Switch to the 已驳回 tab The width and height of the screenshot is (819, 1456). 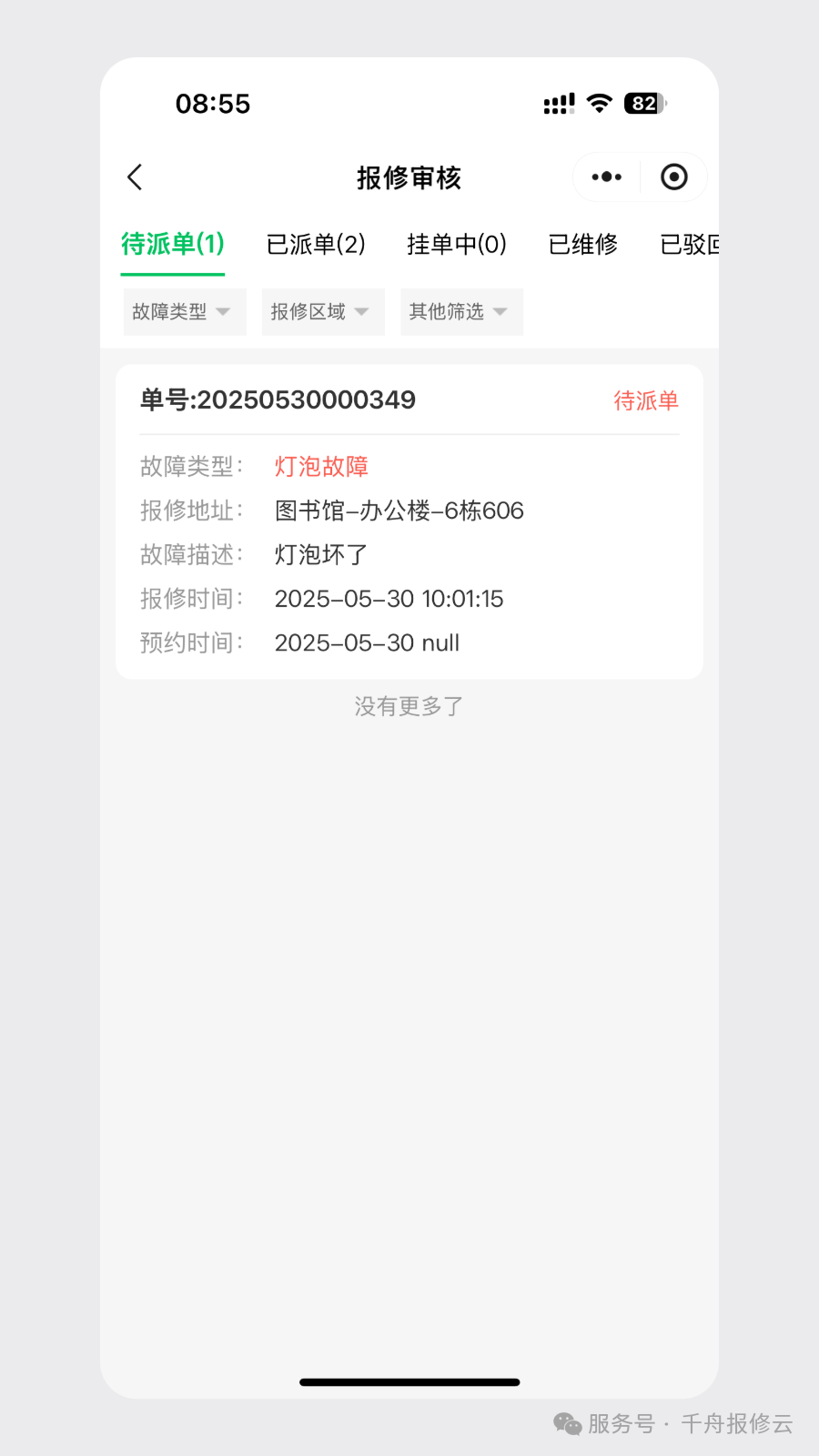tap(689, 244)
